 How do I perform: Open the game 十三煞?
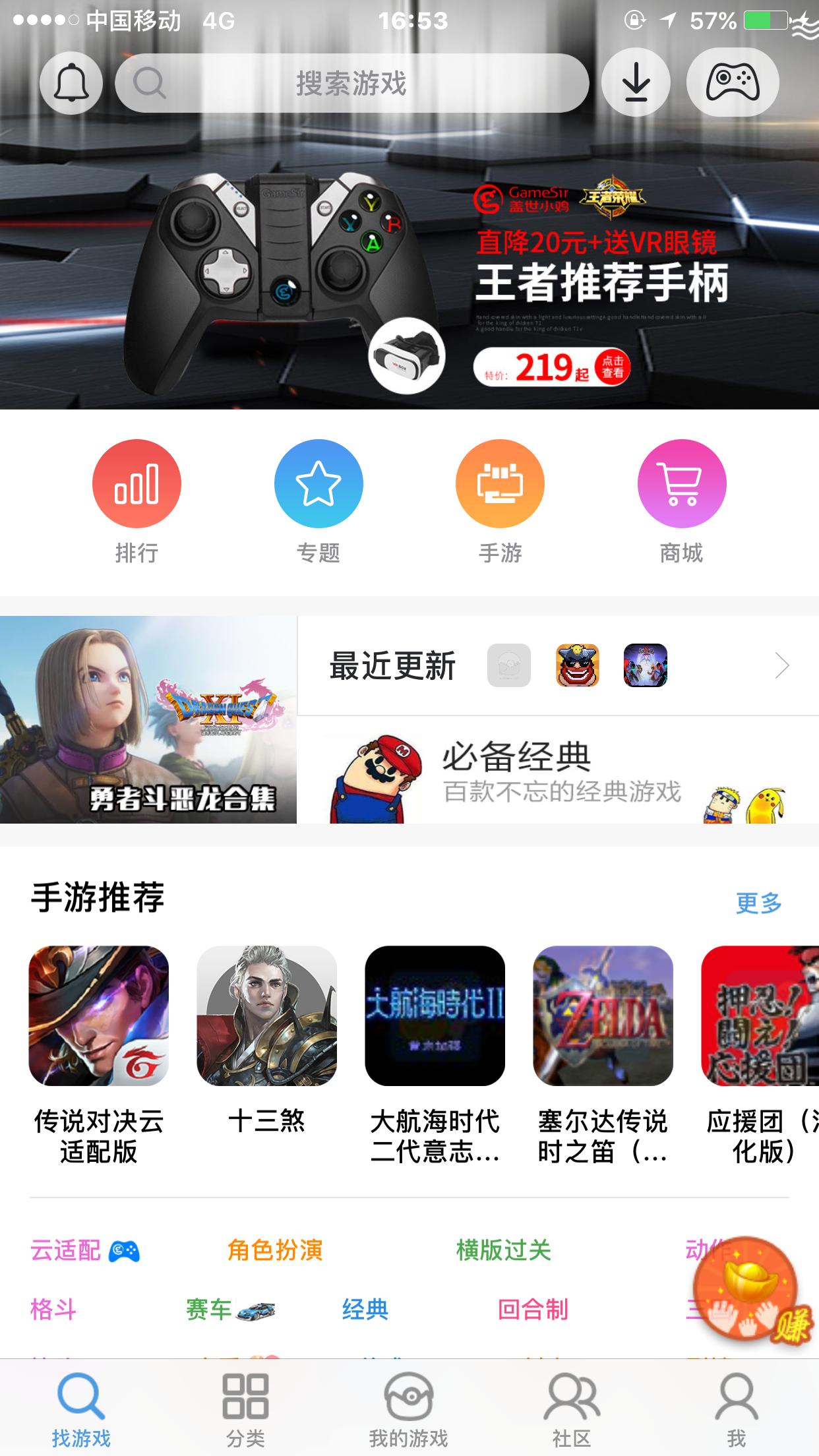(x=266, y=1042)
